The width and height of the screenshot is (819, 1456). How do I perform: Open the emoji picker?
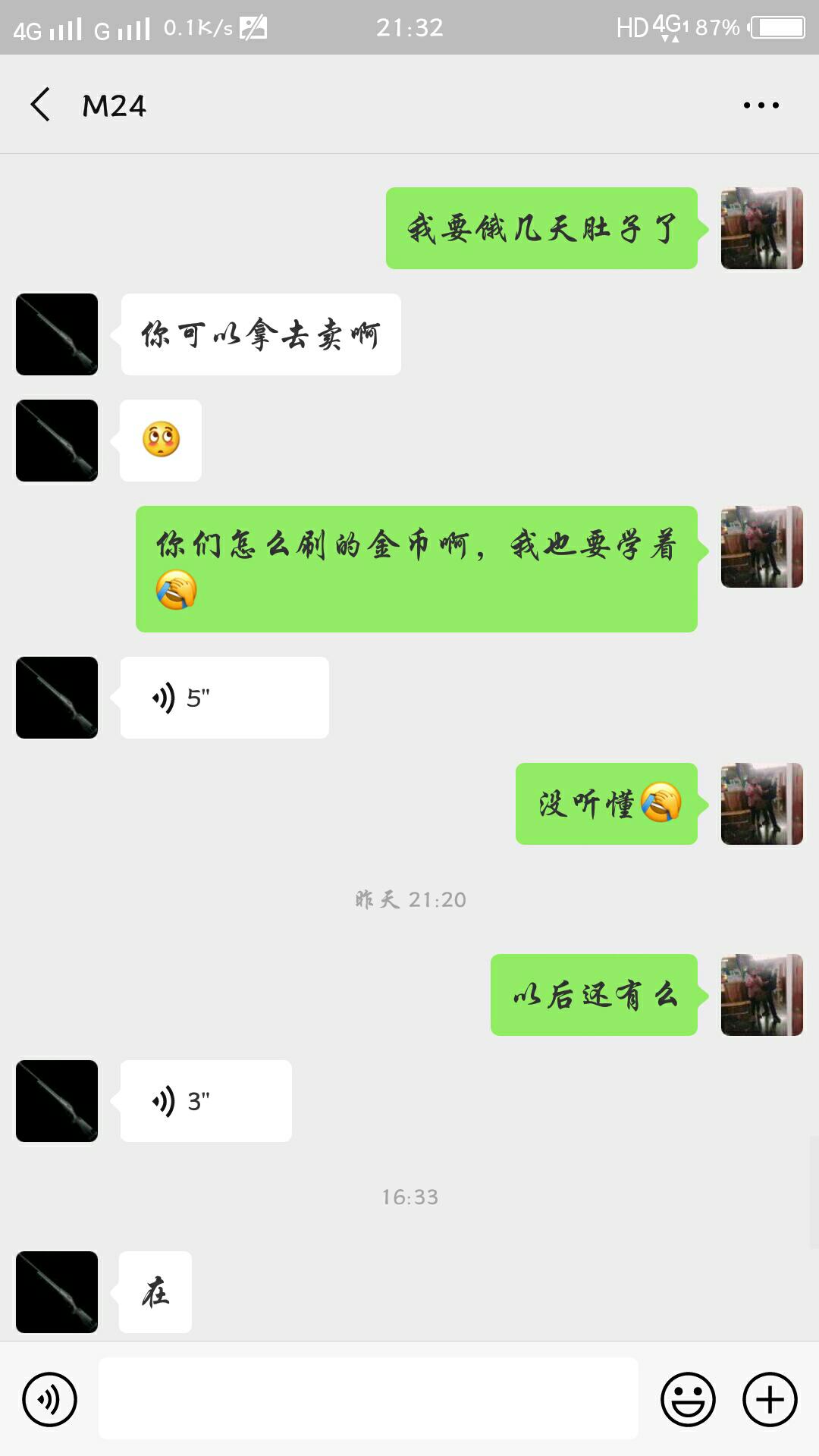[688, 1399]
